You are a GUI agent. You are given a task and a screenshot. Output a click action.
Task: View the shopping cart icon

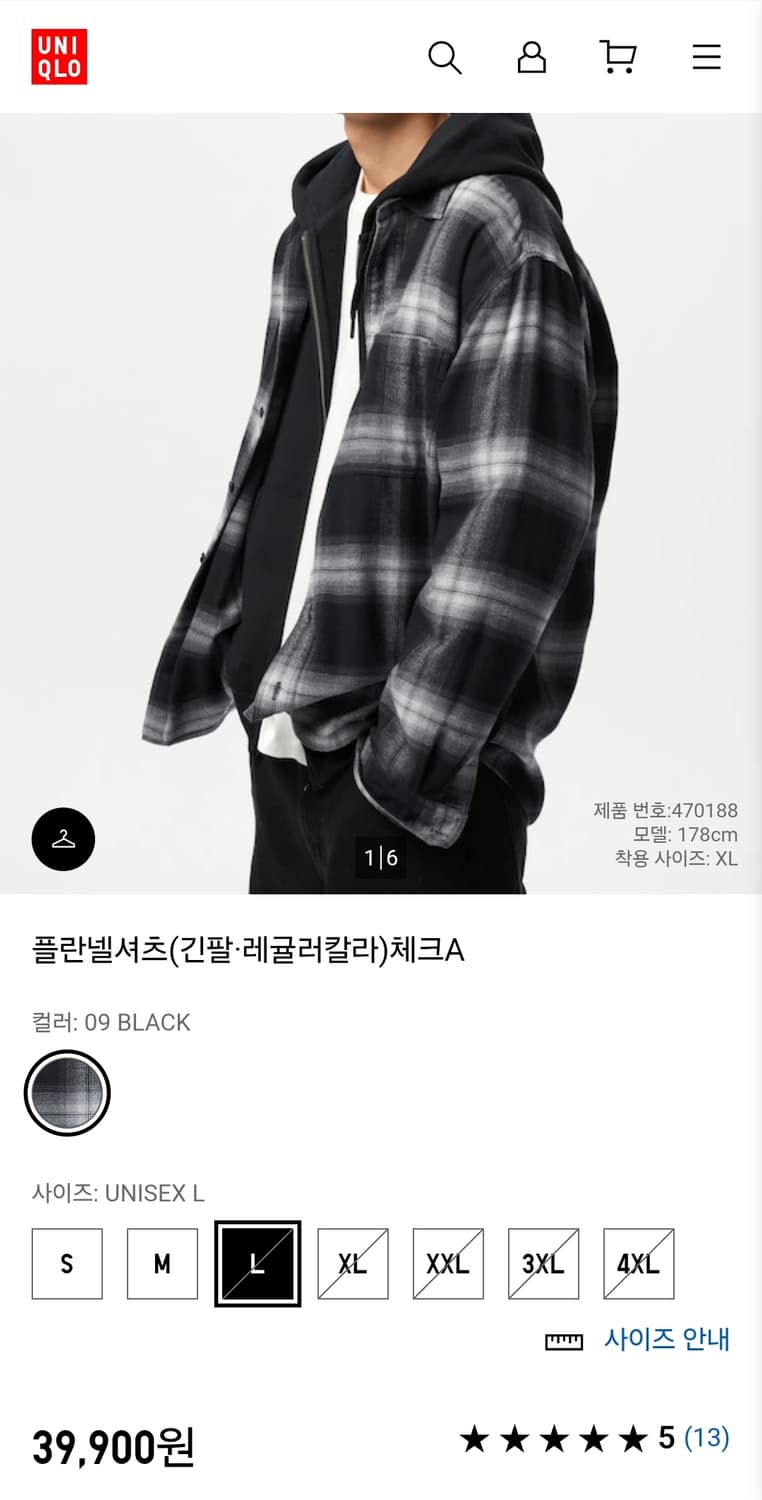pyautogui.click(x=618, y=58)
